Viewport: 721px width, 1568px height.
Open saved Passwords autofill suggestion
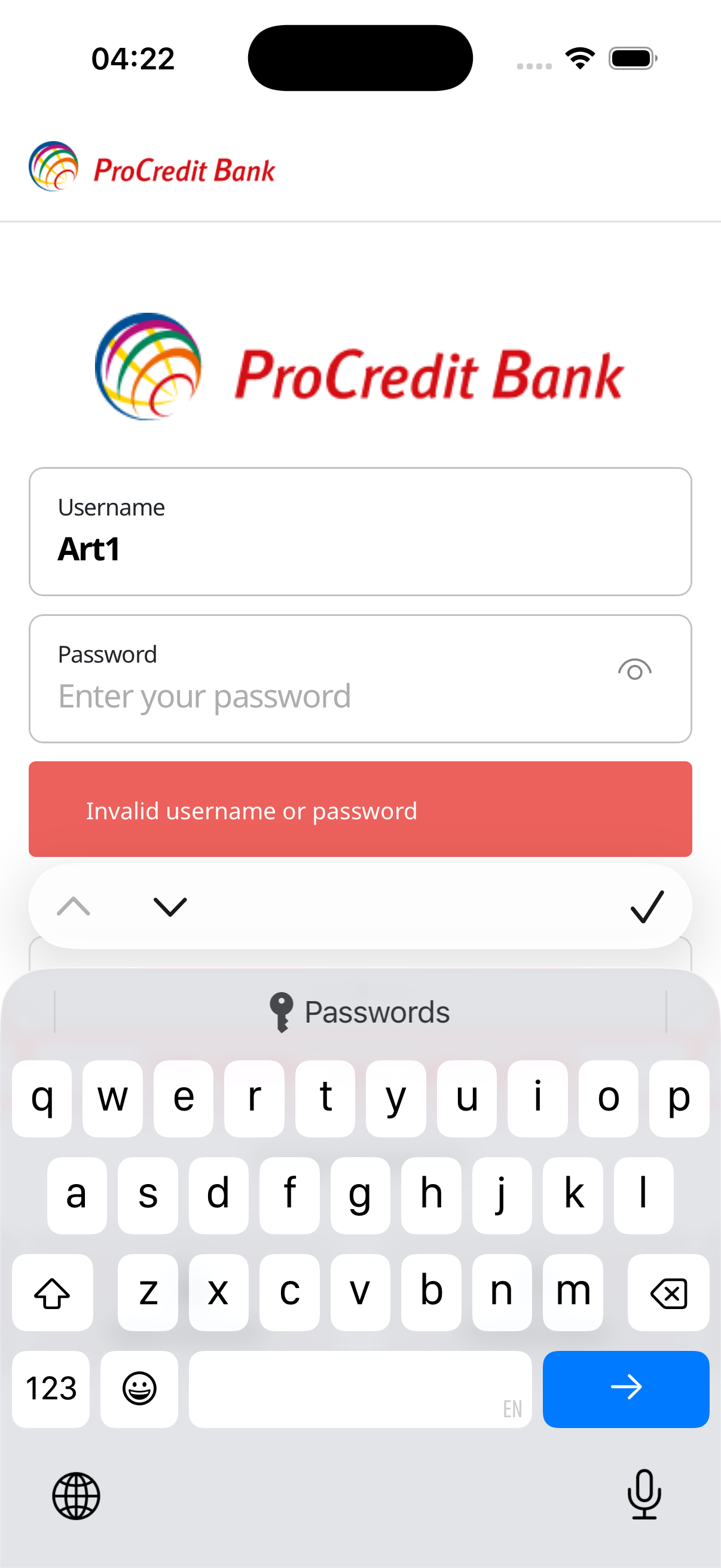pyautogui.click(x=360, y=1012)
